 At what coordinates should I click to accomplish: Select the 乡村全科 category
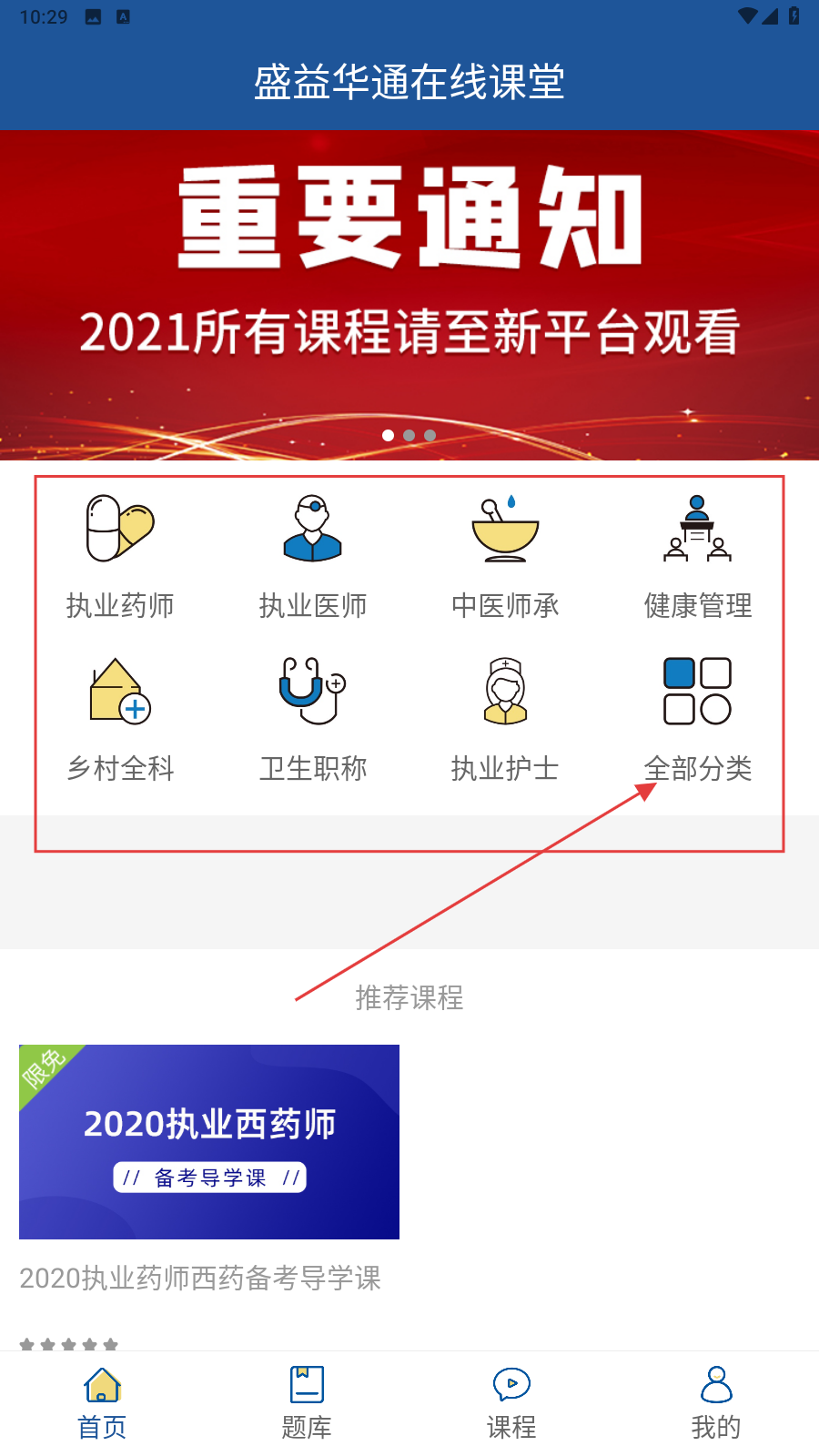tap(120, 719)
